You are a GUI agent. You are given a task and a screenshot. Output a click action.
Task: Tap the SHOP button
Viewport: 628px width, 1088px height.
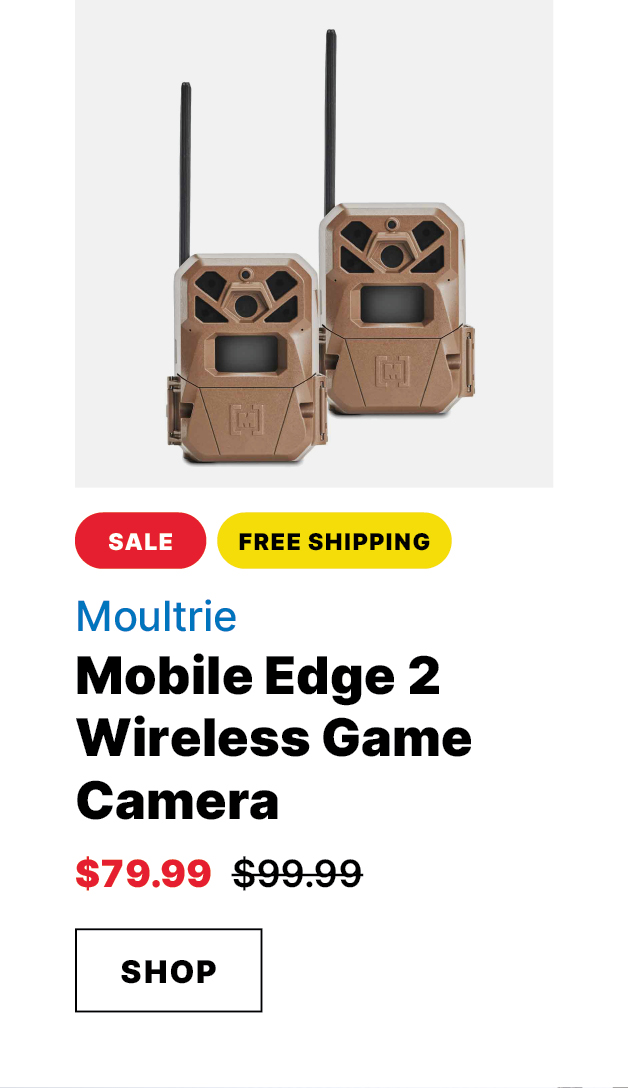tap(169, 970)
